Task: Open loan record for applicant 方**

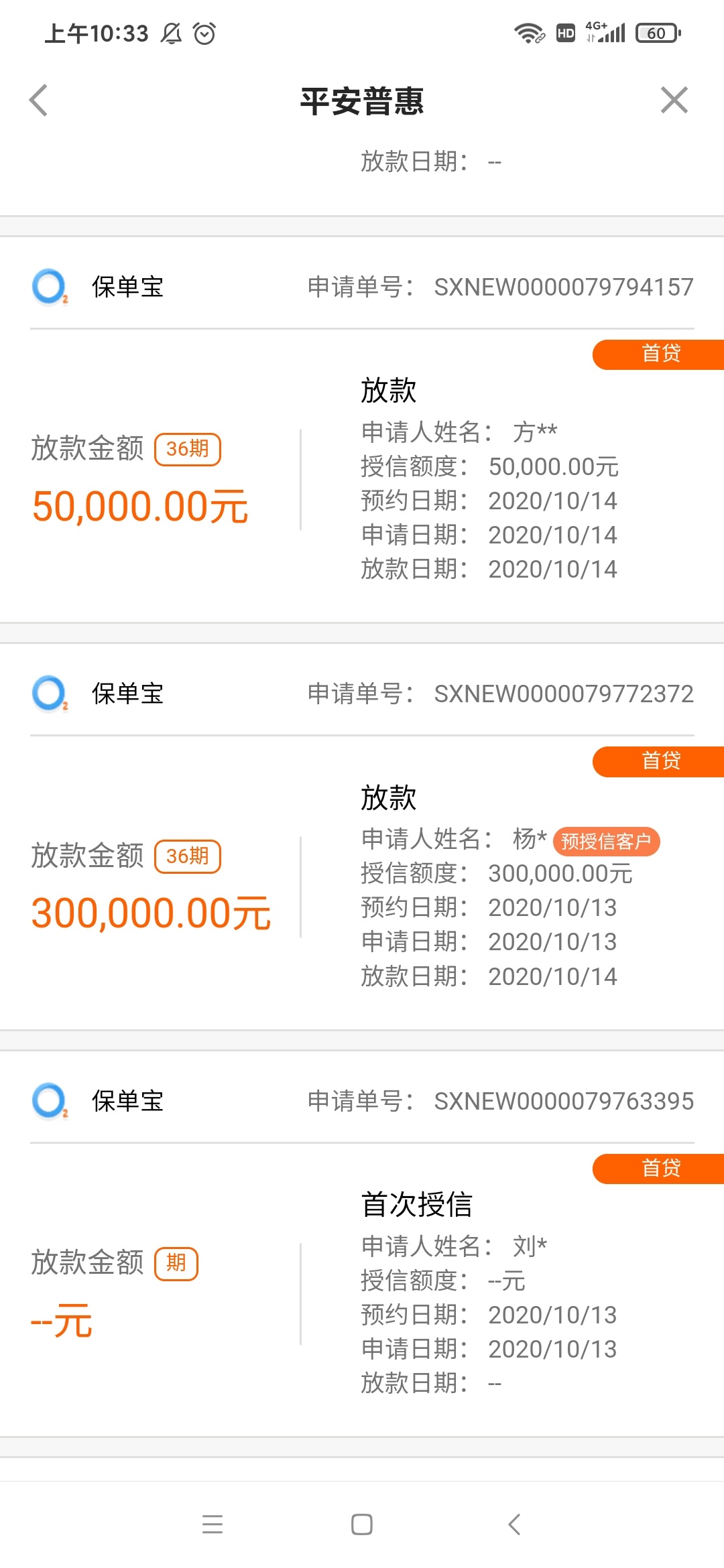Action: tap(362, 430)
